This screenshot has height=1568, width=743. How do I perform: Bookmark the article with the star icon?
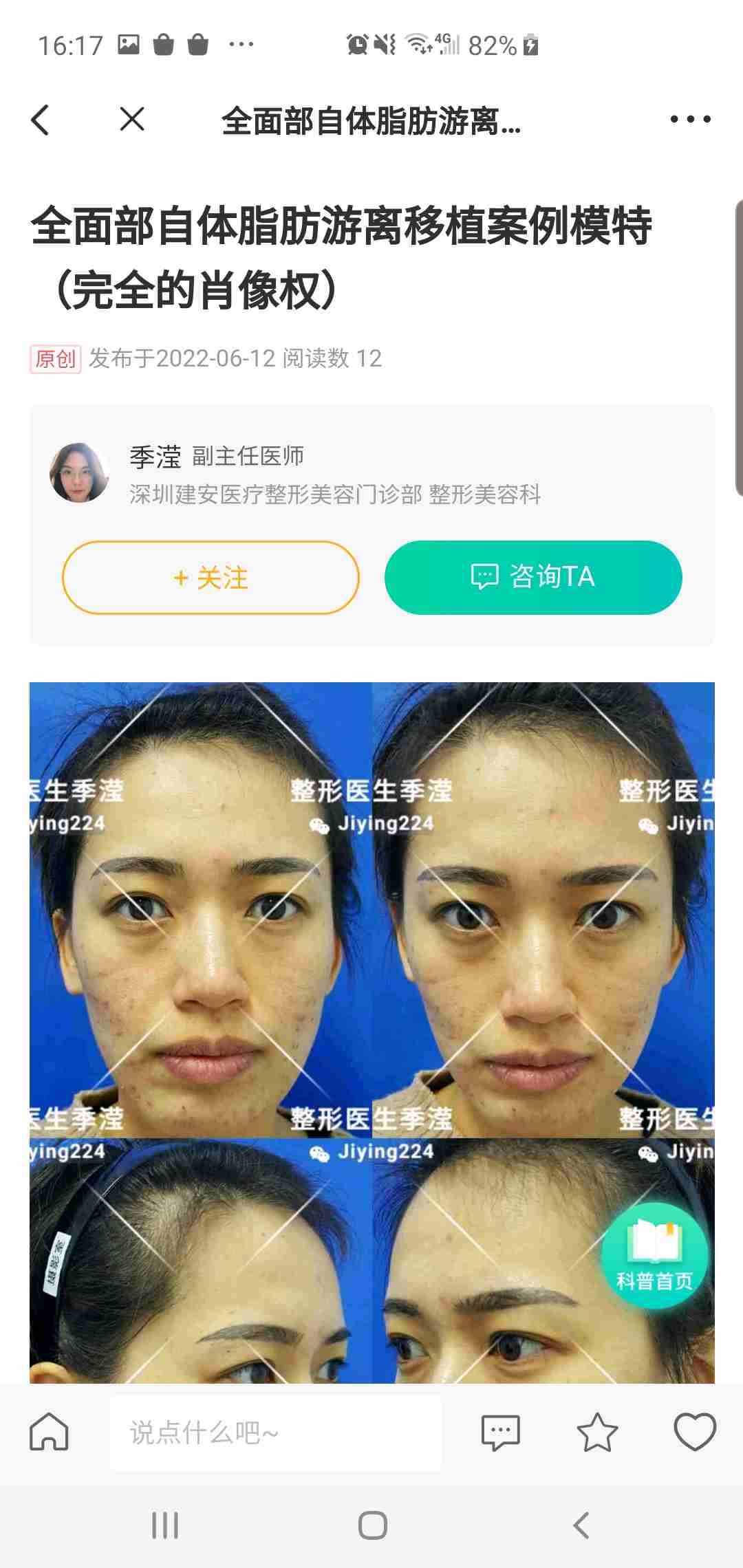pyautogui.click(x=596, y=1433)
